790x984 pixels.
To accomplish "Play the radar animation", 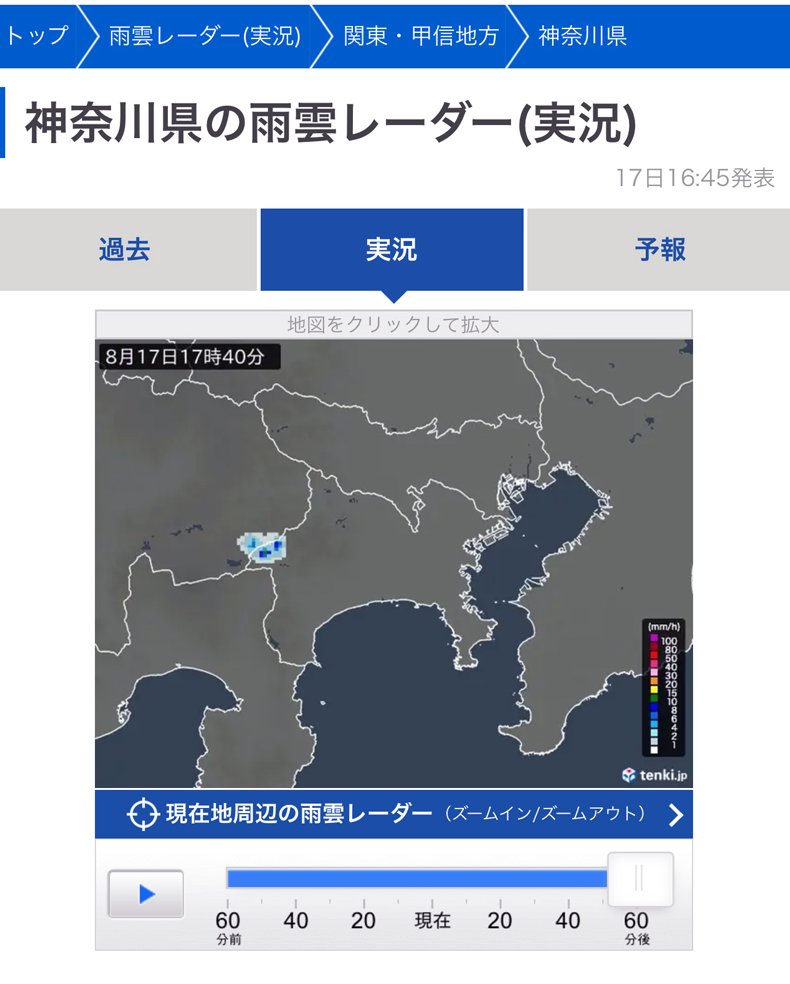I will [146, 894].
